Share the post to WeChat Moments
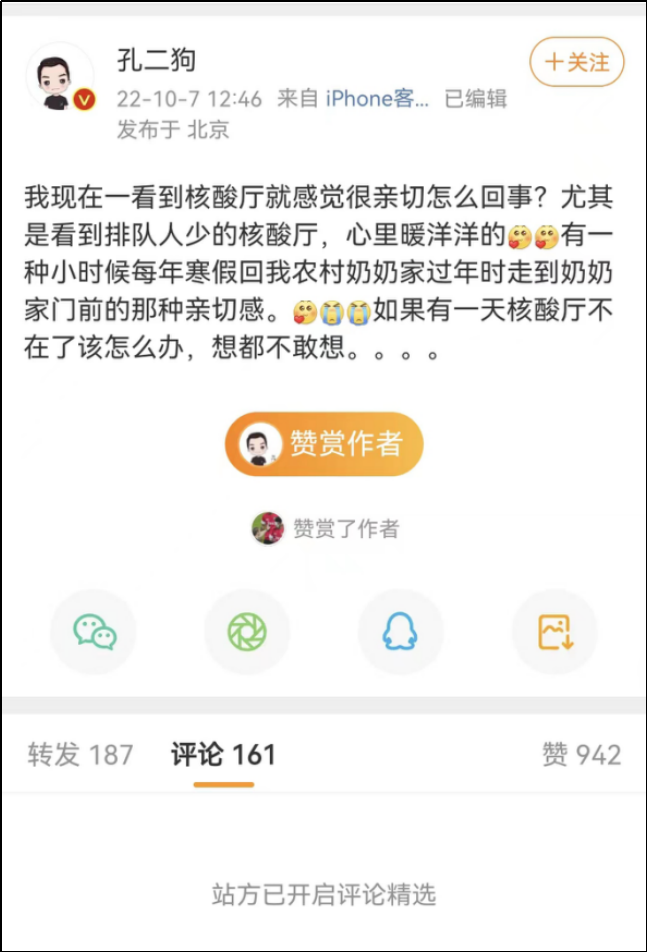This screenshot has height=952, width=647. 246,632
